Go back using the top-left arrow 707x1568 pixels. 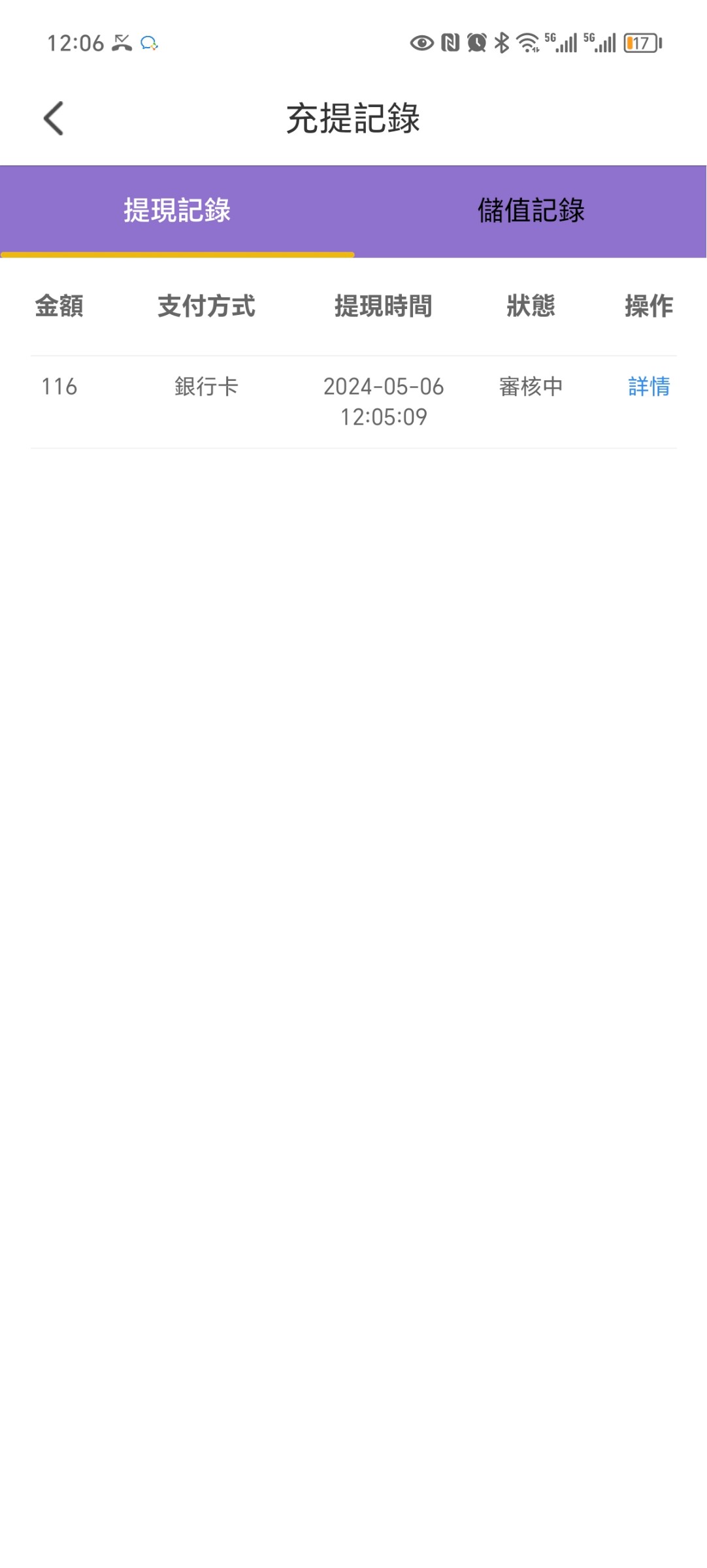click(x=54, y=118)
